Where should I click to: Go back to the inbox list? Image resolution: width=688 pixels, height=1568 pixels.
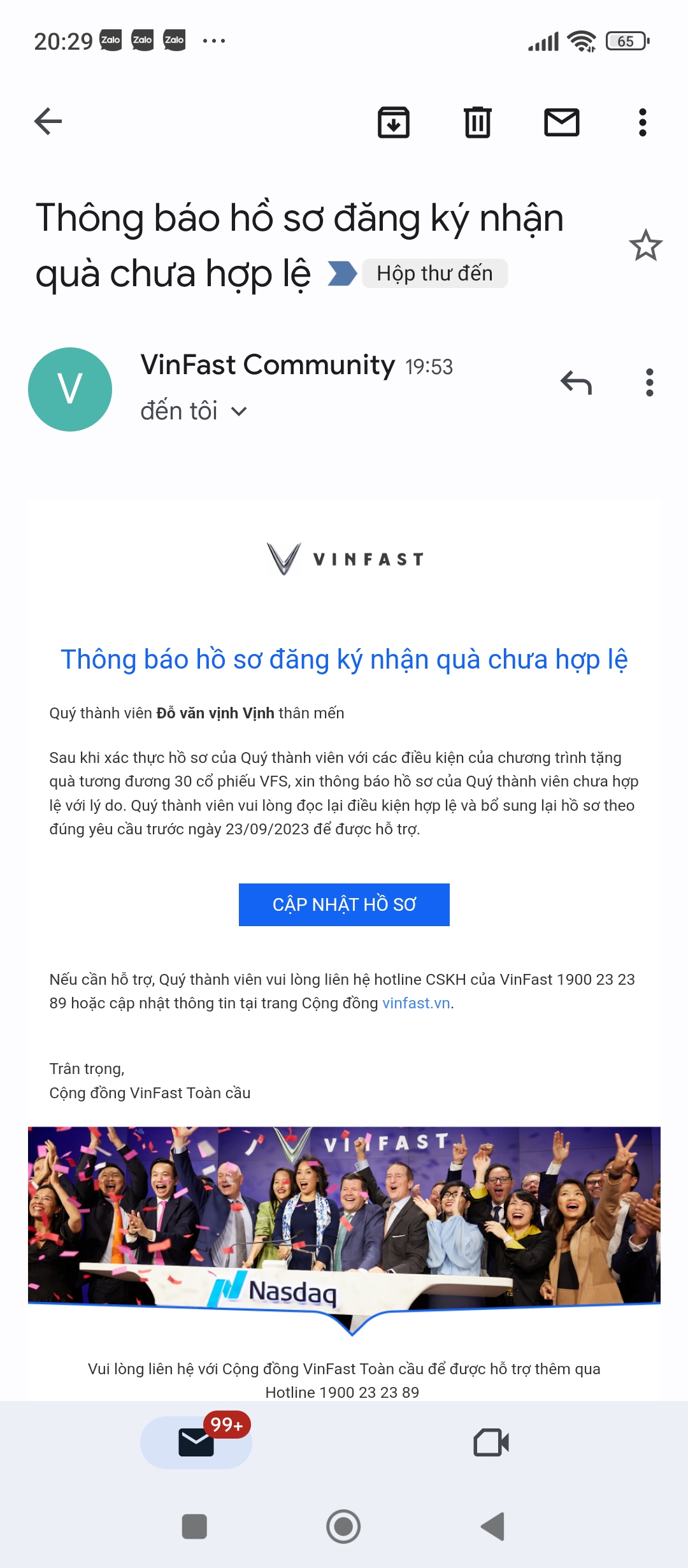click(48, 121)
